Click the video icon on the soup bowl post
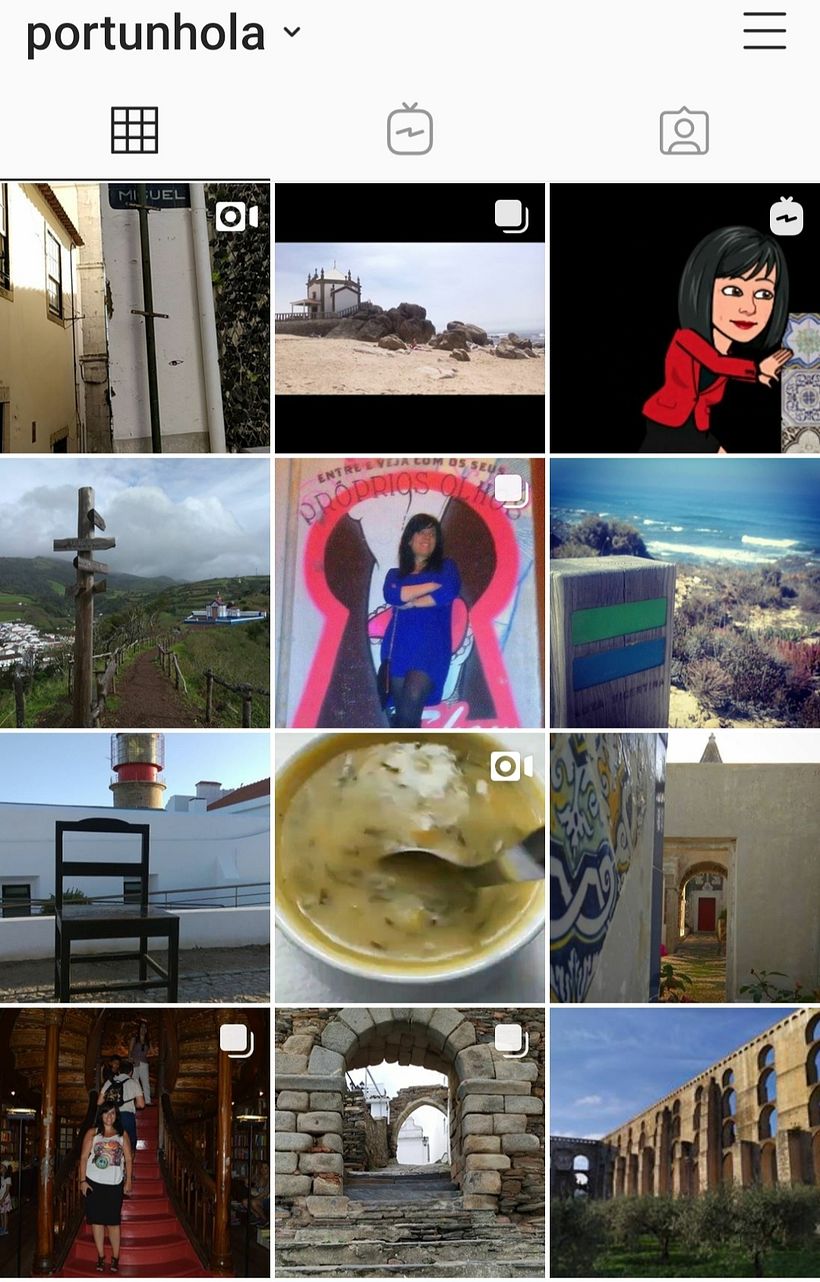Viewport: 820px width, 1282px height. point(511,764)
